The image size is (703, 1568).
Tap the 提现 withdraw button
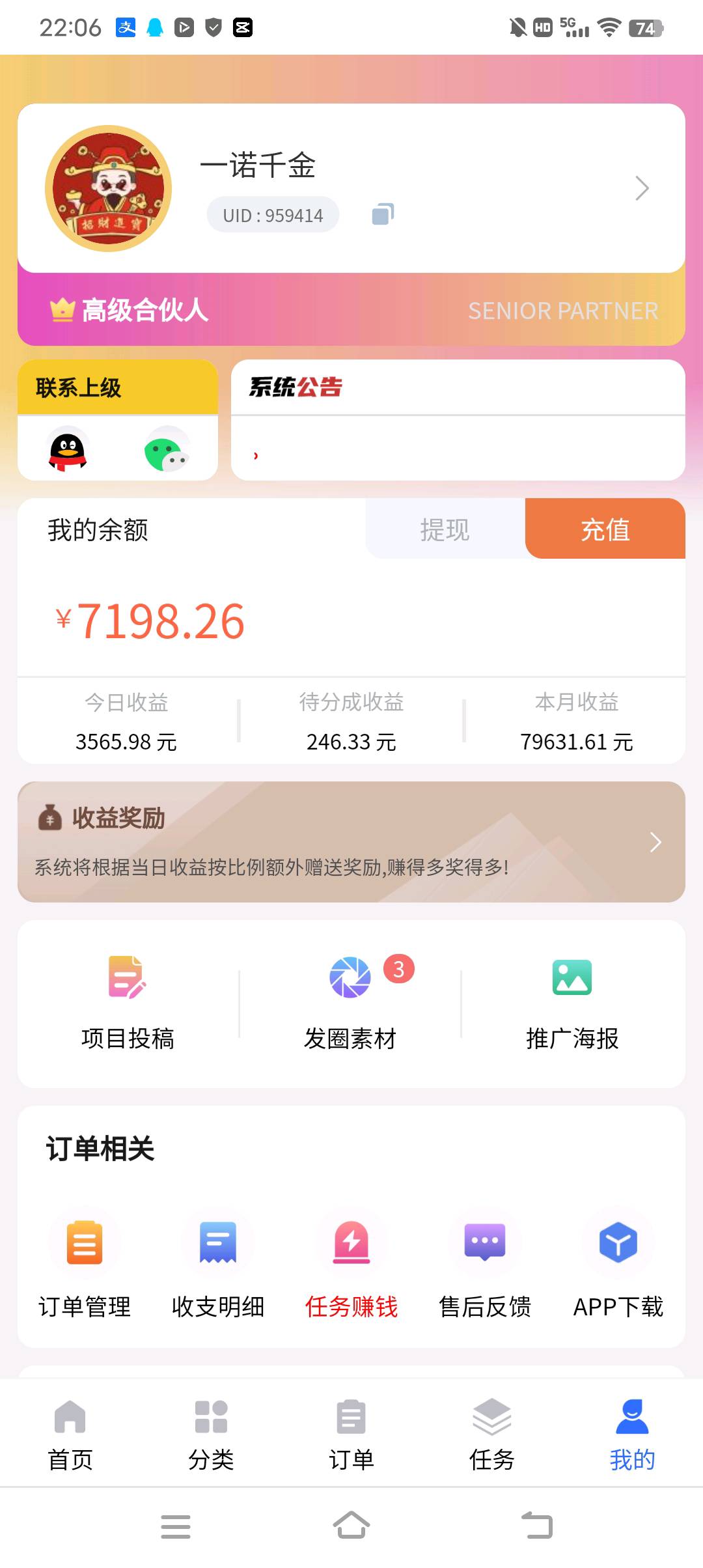(x=445, y=529)
